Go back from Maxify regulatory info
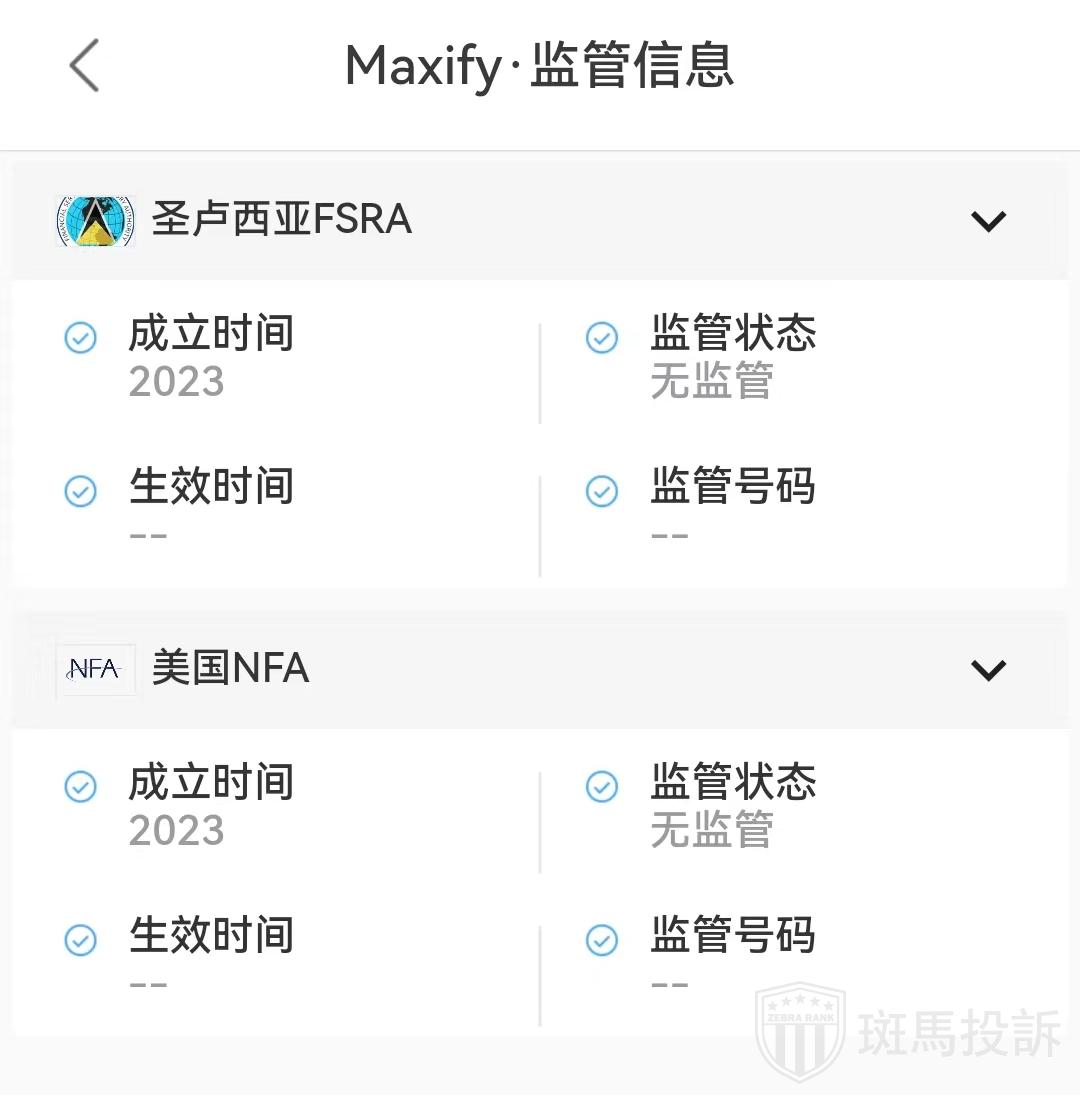This screenshot has height=1095, width=1080. (x=85, y=66)
